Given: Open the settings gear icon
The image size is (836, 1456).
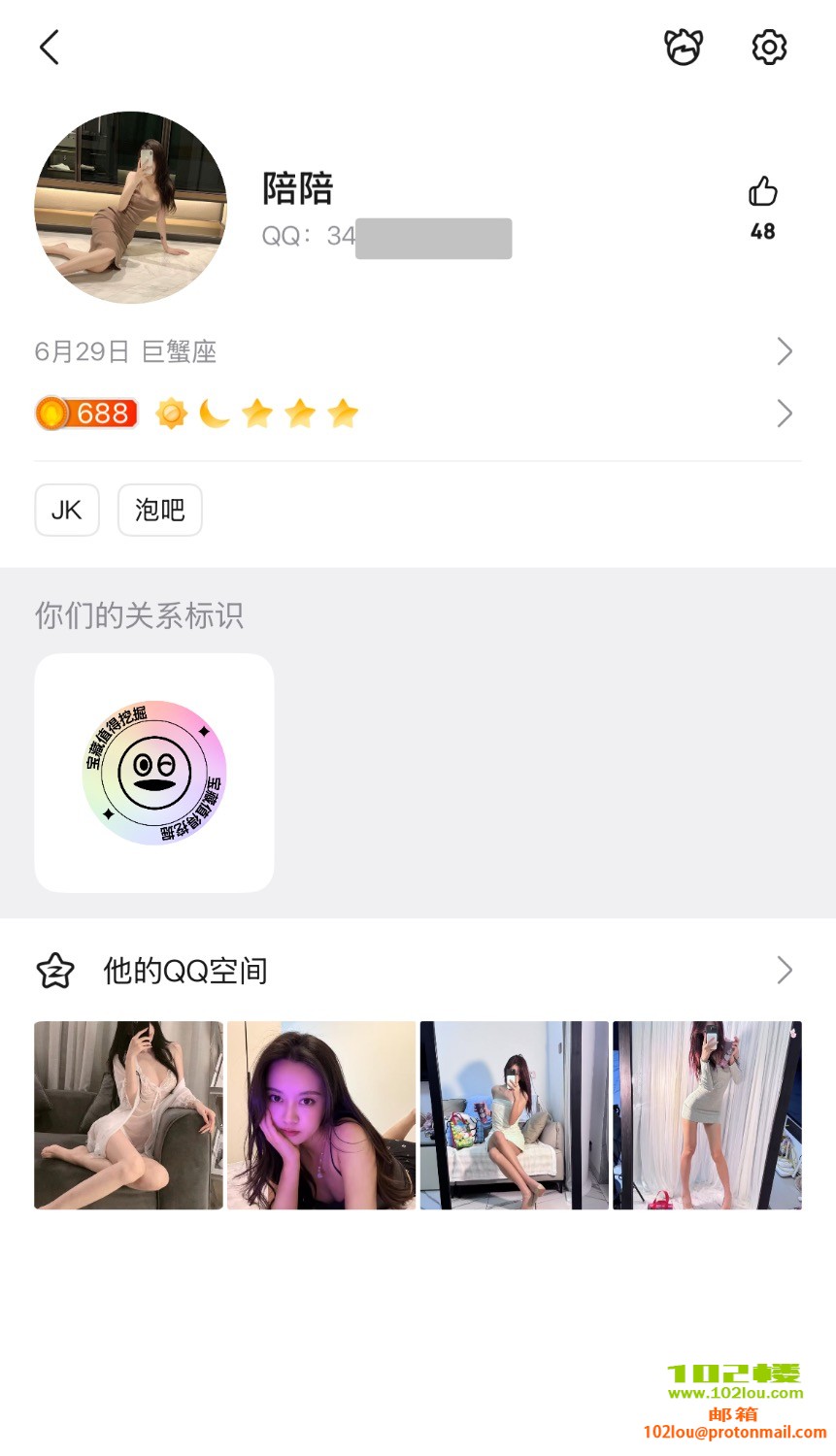Looking at the screenshot, I should [769, 47].
